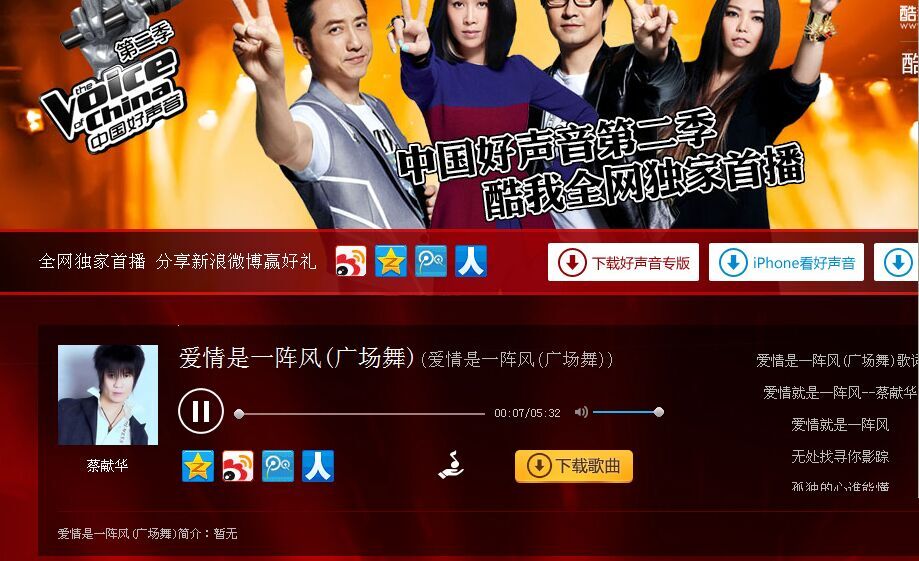Share song to Tencent Weibo under player

tap(278, 466)
